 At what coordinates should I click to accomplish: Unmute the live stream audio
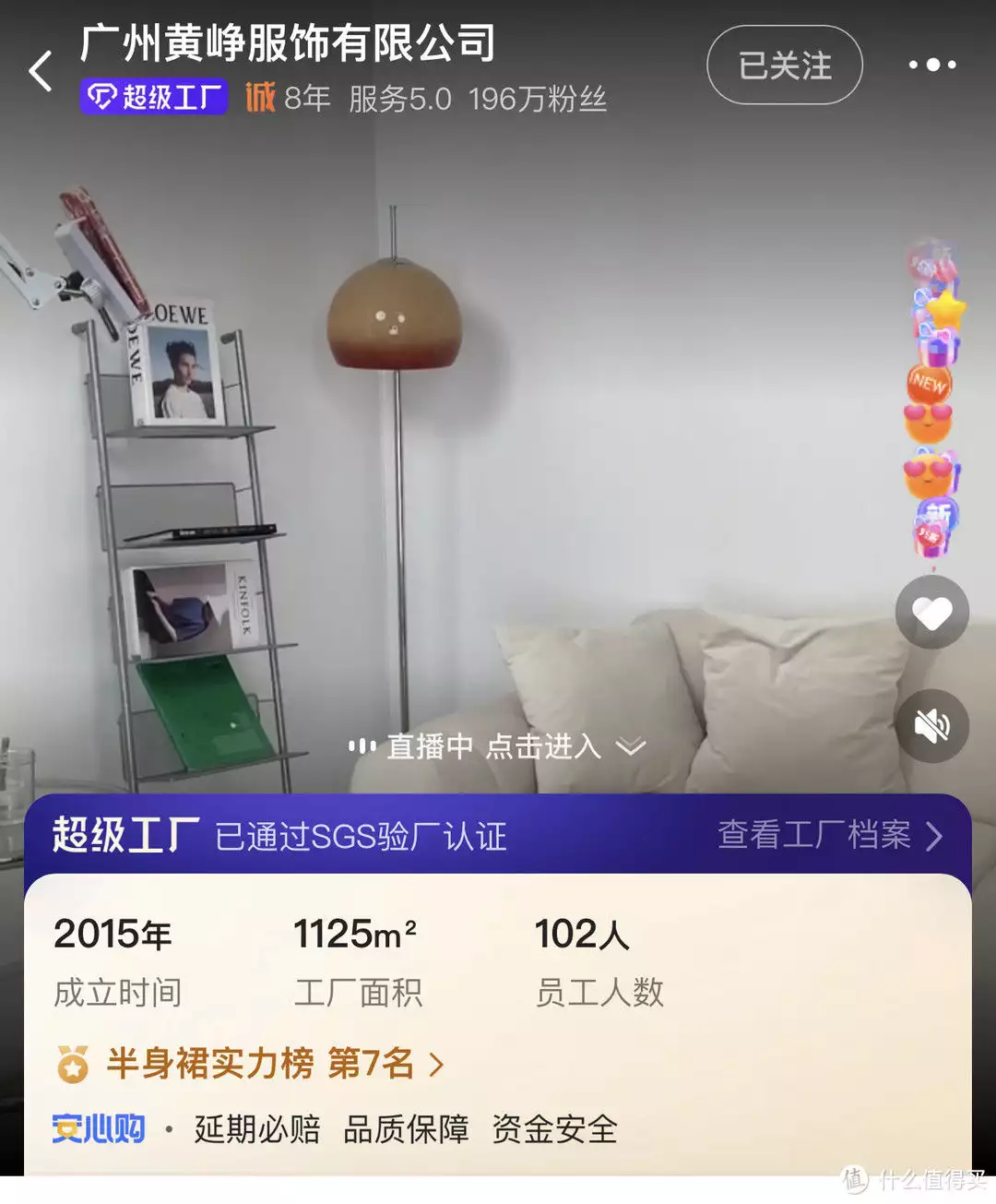click(x=932, y=727)
